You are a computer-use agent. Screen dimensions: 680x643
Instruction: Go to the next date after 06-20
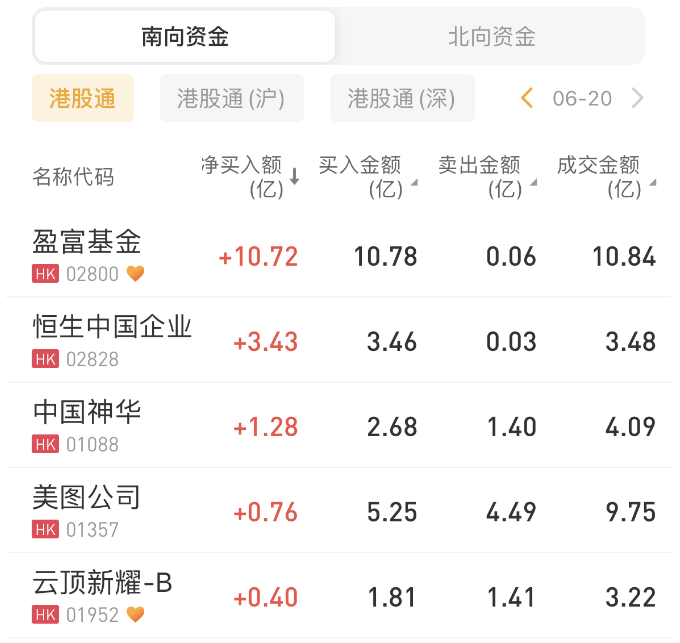[638, 98]
